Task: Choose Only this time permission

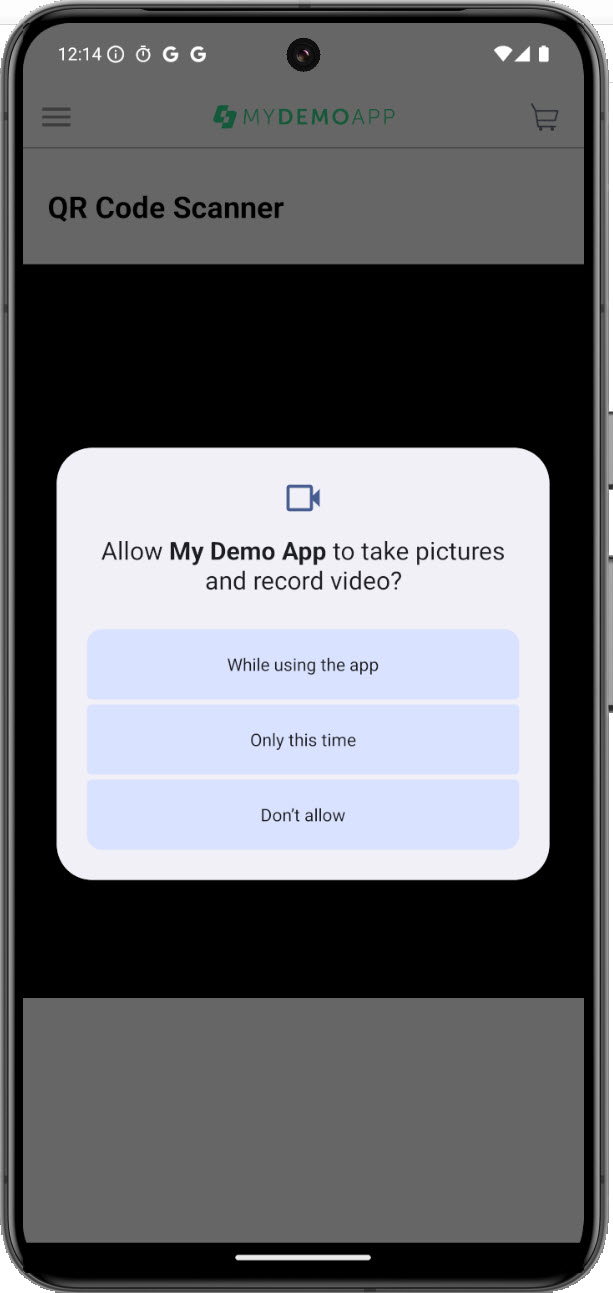Action: [303, 740]
